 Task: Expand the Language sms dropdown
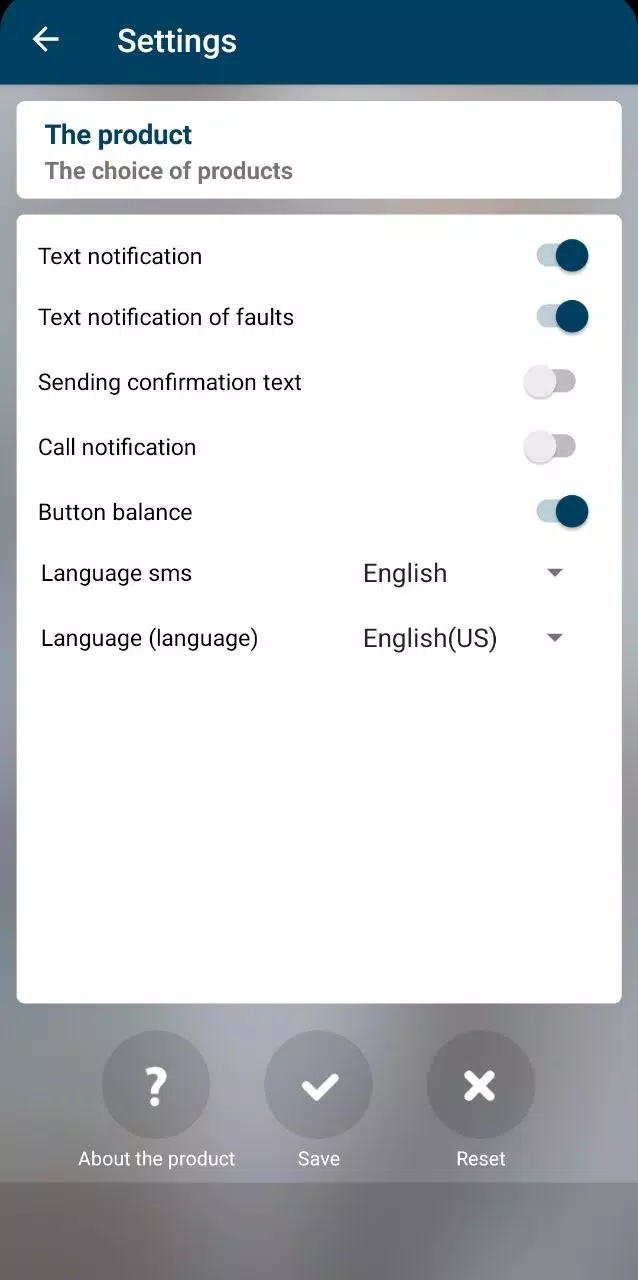pyautogui.click(x=463, y=573)
